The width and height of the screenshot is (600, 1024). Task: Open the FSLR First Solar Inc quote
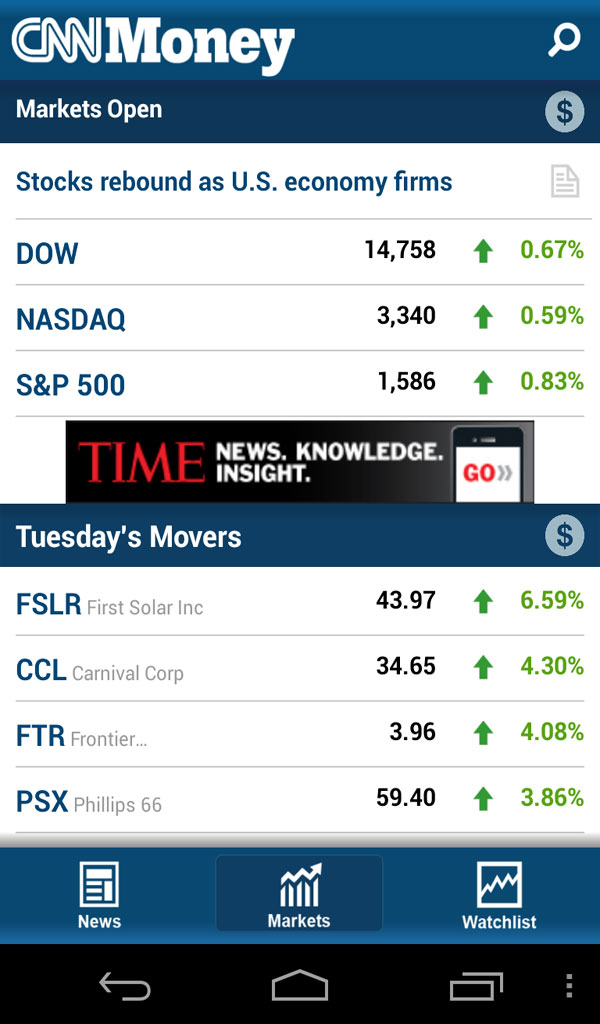(x=300, y=602)
